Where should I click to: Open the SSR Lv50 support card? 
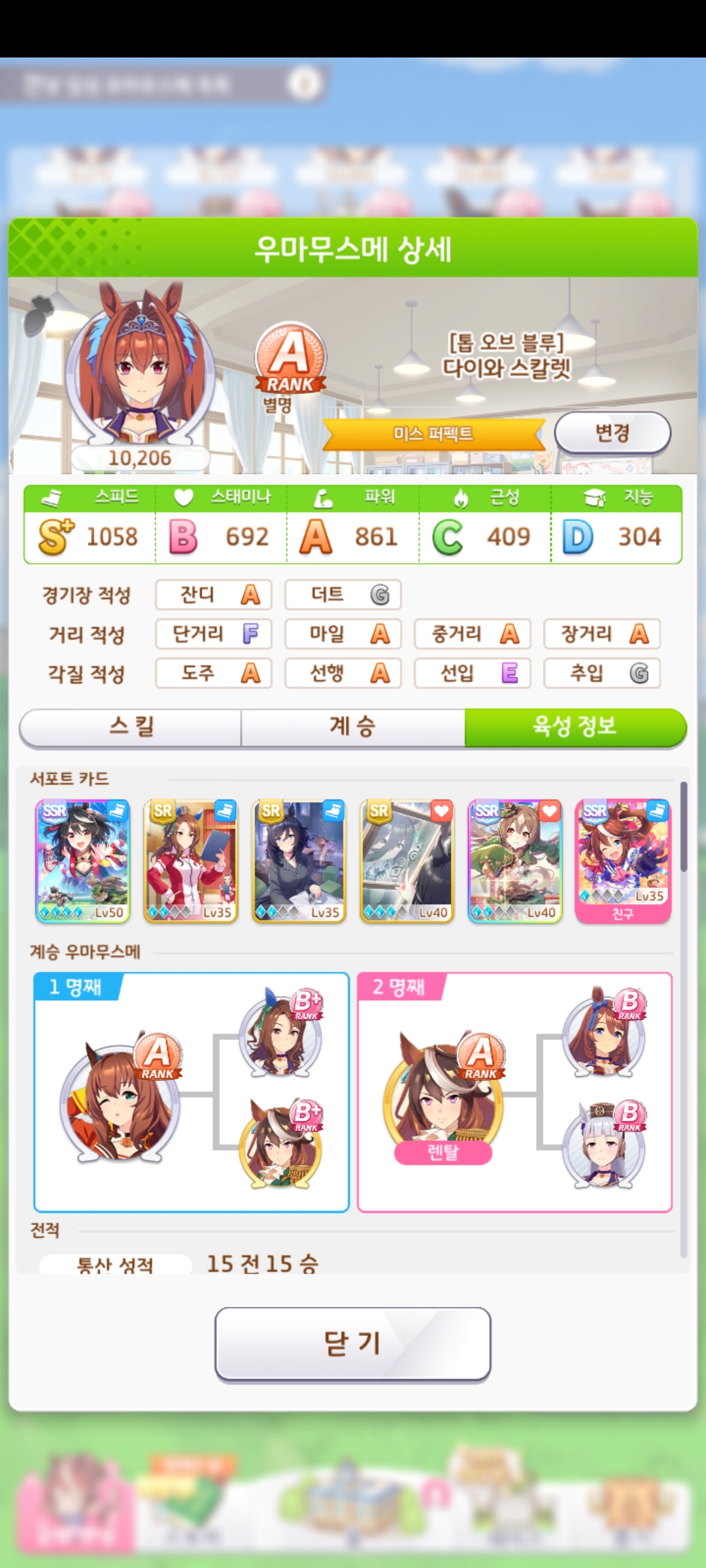point(82,860)
